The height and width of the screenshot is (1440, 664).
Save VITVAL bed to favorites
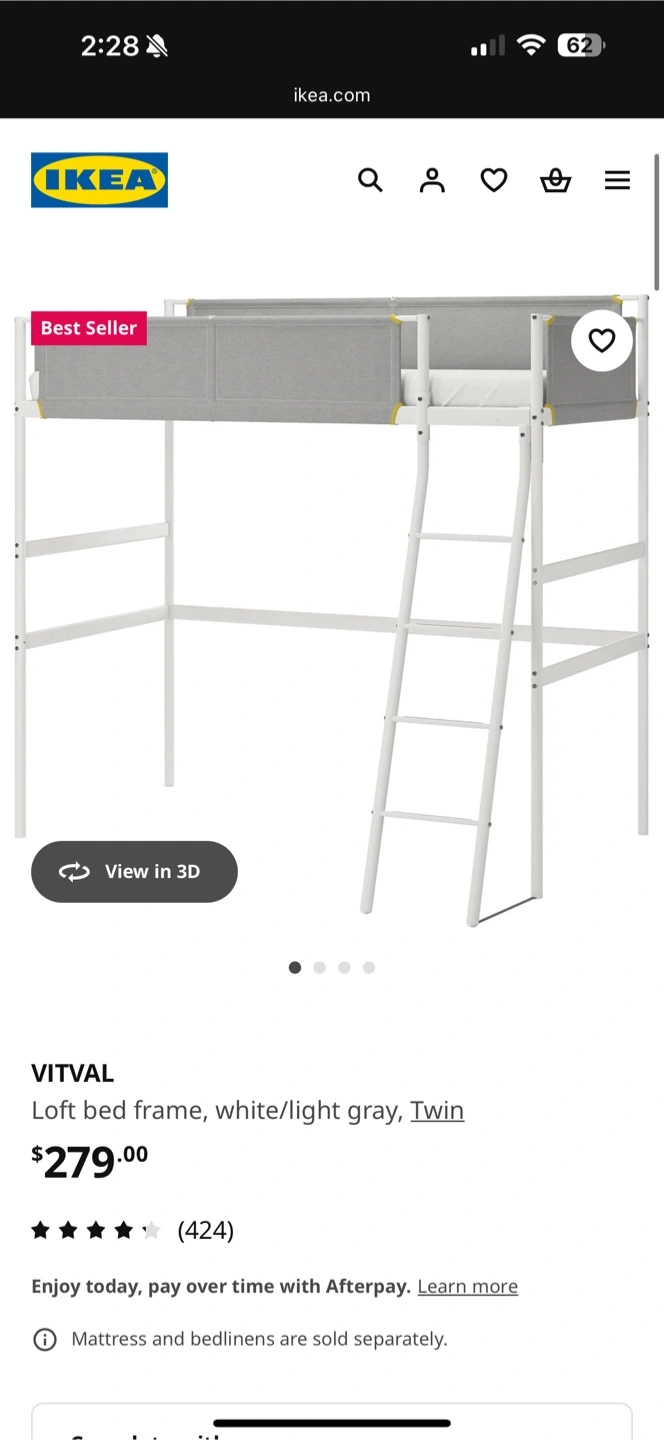[602, 341]
